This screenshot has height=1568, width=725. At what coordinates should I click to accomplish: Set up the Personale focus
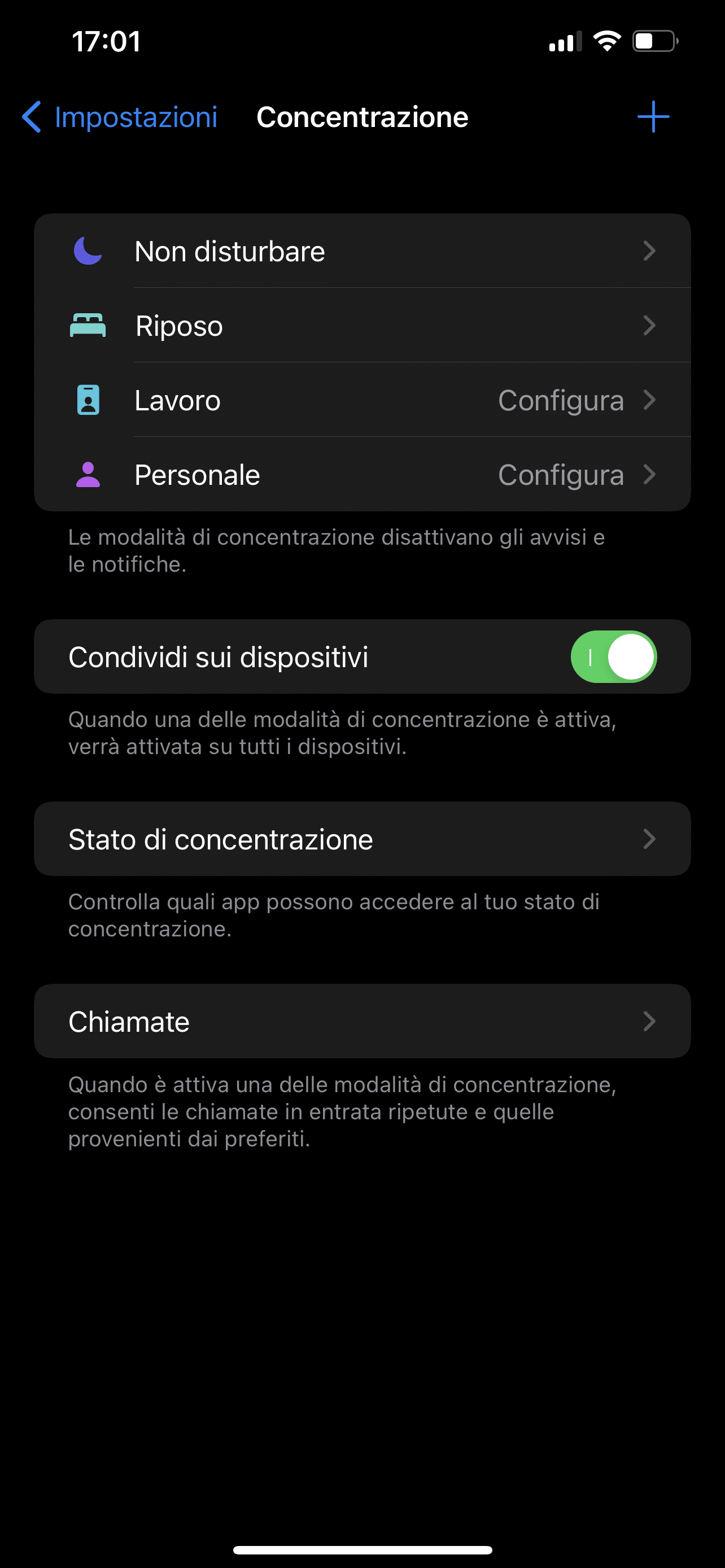pyautogui.click(x=362, y=474)
